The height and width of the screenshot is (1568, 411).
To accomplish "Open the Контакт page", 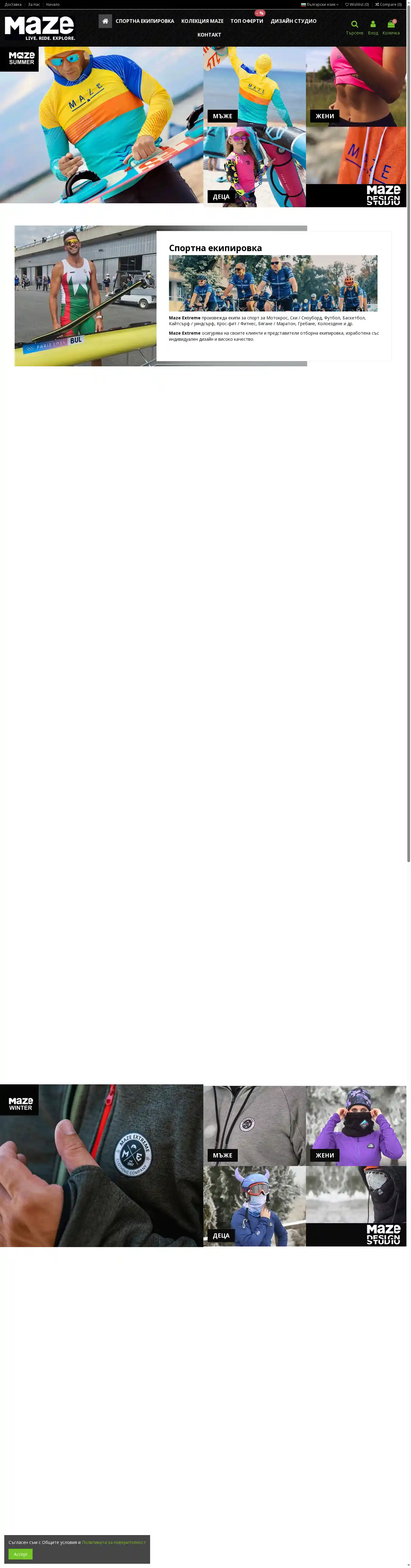I will pos(209,35).
